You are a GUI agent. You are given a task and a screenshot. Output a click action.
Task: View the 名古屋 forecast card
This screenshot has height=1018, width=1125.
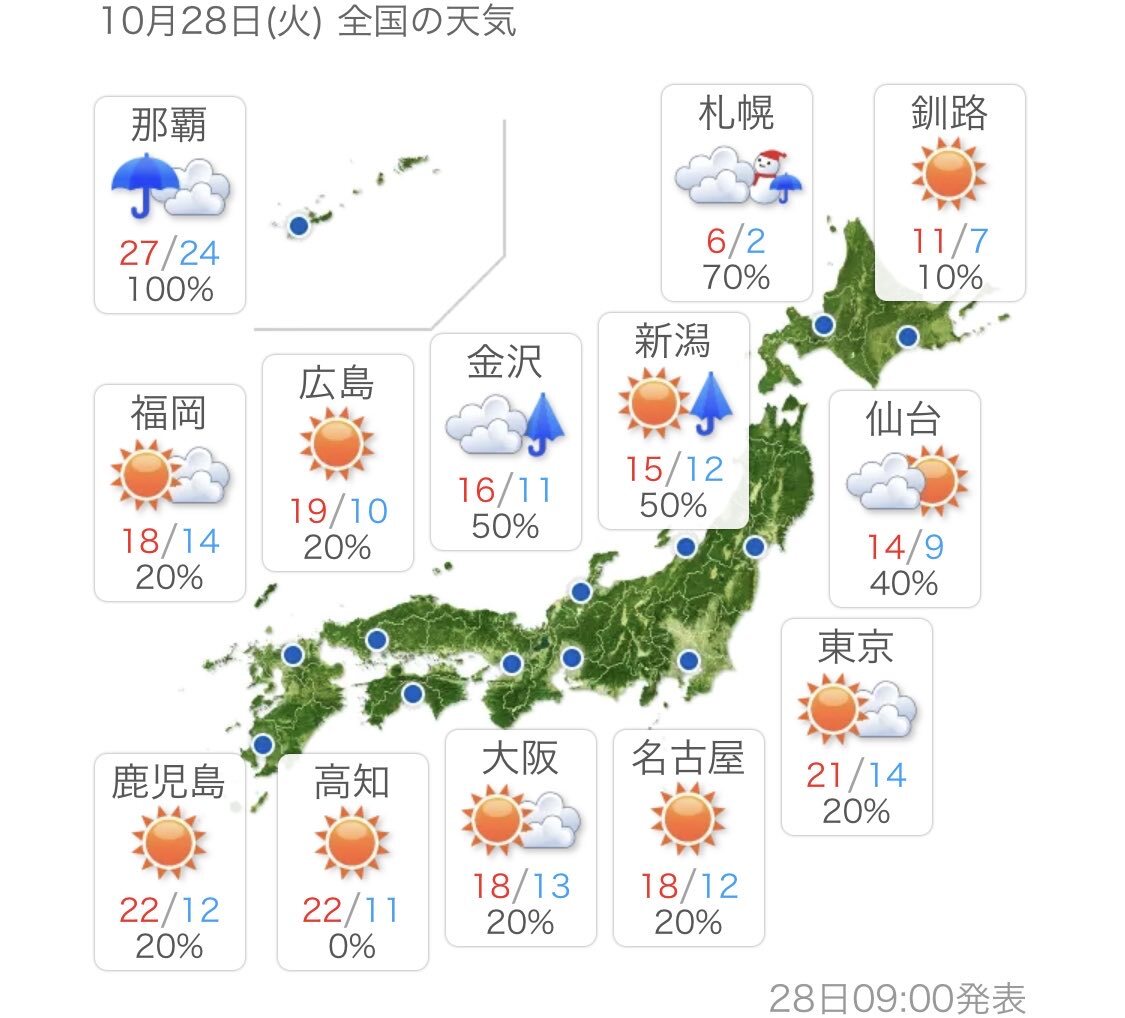tap(688, 838)
